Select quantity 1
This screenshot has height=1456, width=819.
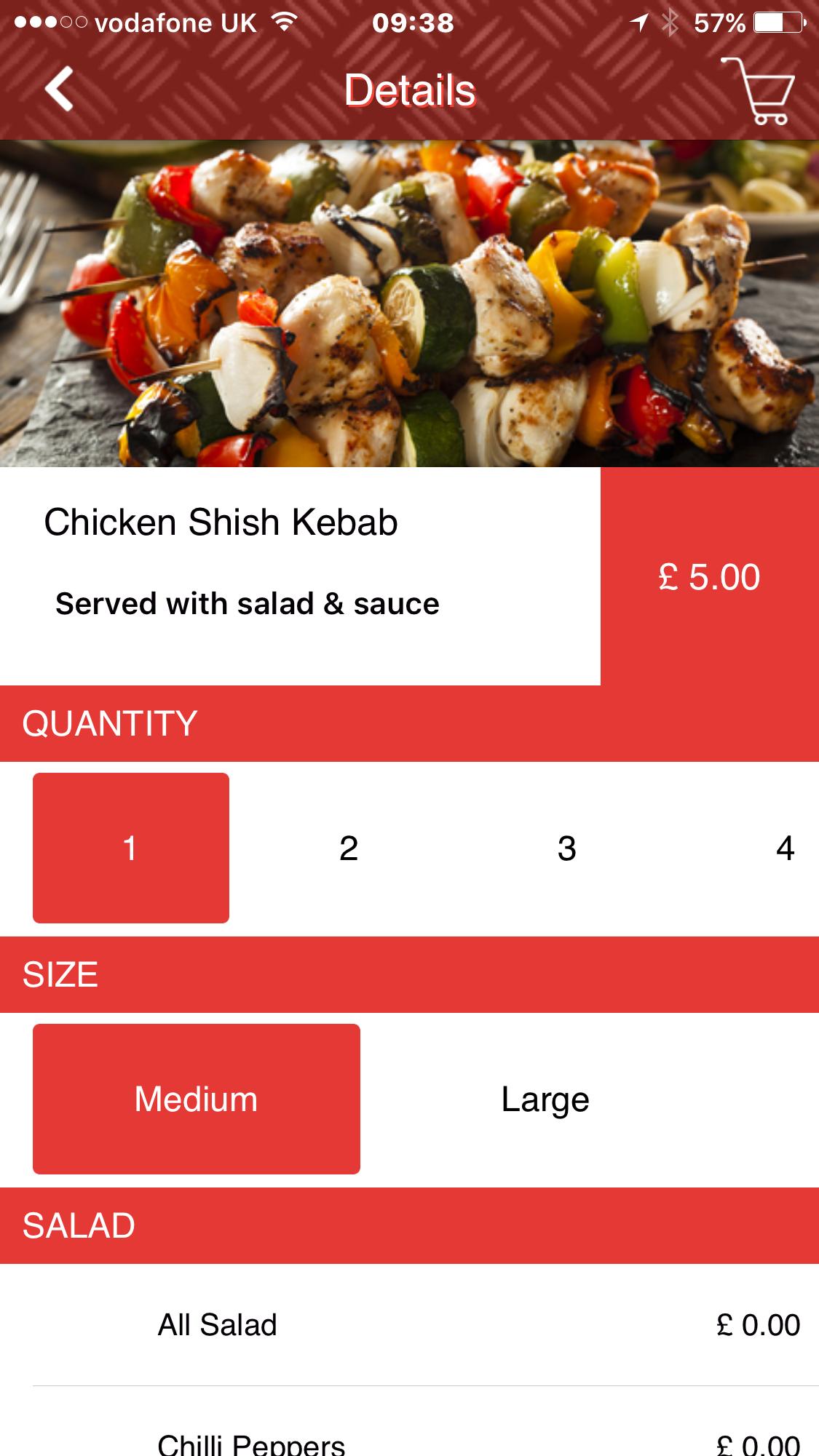[131, 848]
